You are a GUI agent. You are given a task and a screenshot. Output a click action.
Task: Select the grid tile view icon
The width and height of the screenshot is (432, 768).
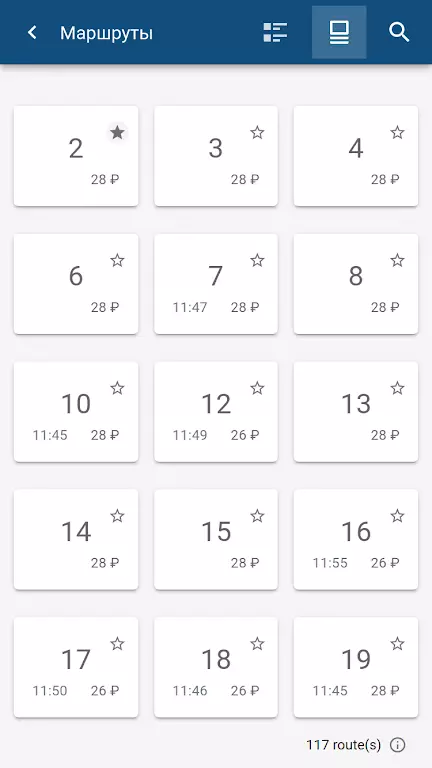click(x=339, y=33)
